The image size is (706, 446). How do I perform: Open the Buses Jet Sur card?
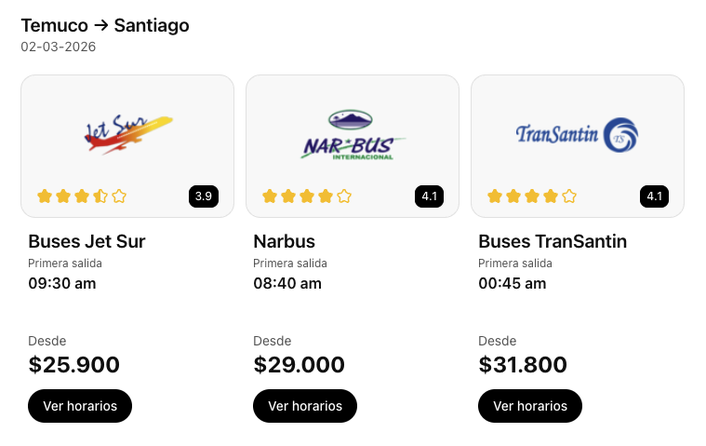point(127,146)
